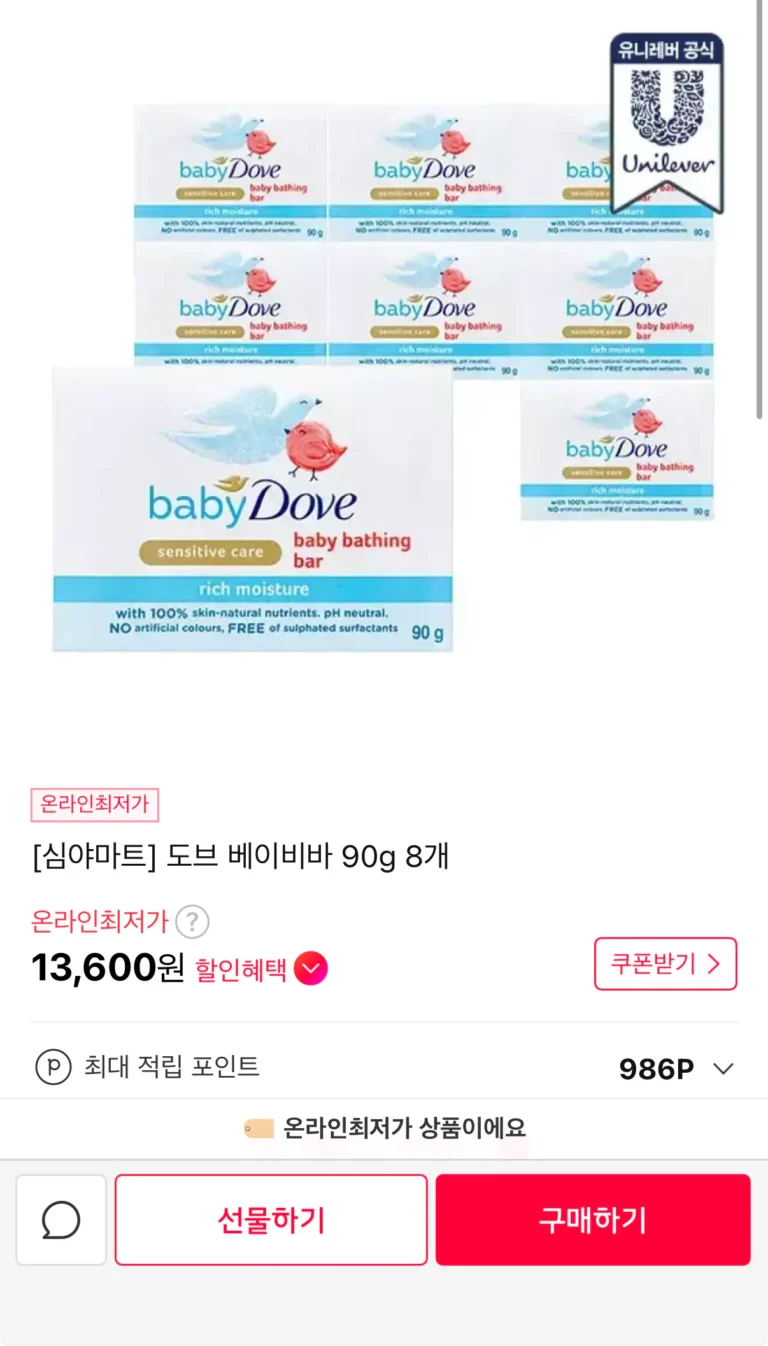This screenshot has width=768, height=1346.
Task: Expand 최대 적립 포인트 details
Action: click(x=723, y=1068)
